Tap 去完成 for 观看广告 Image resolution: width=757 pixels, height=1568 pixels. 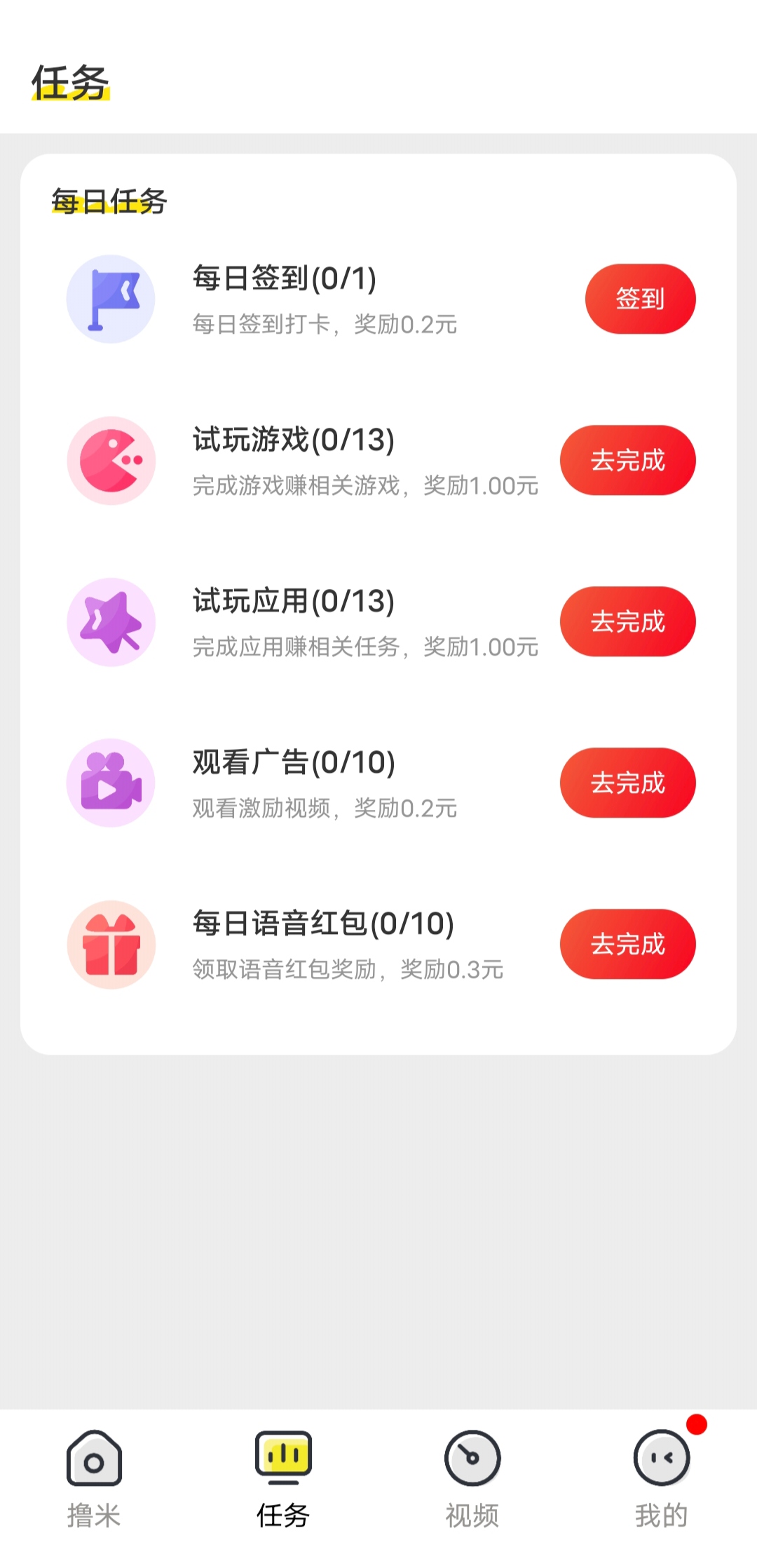tap(627, 783)
